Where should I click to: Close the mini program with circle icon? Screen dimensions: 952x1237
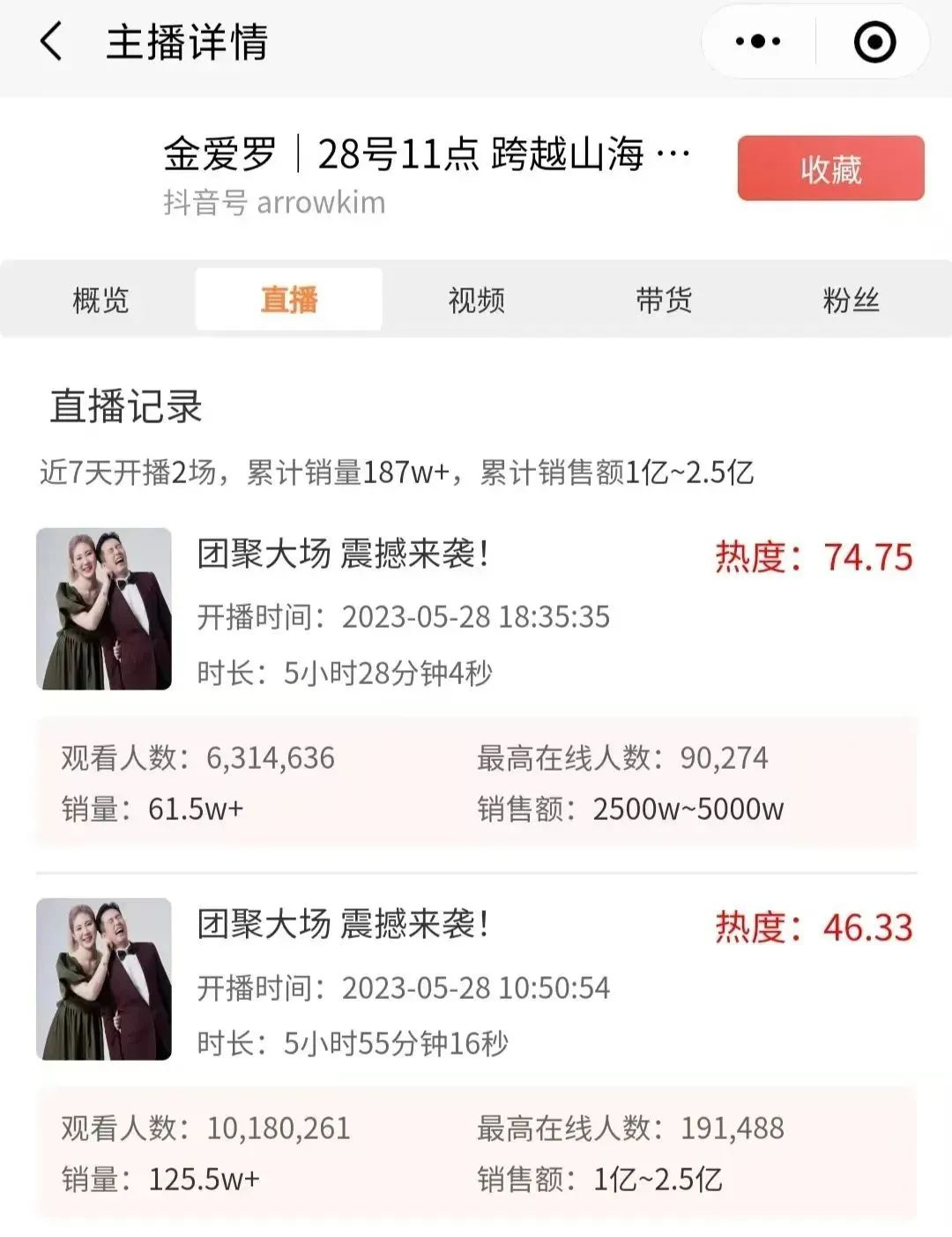(874, 42)
